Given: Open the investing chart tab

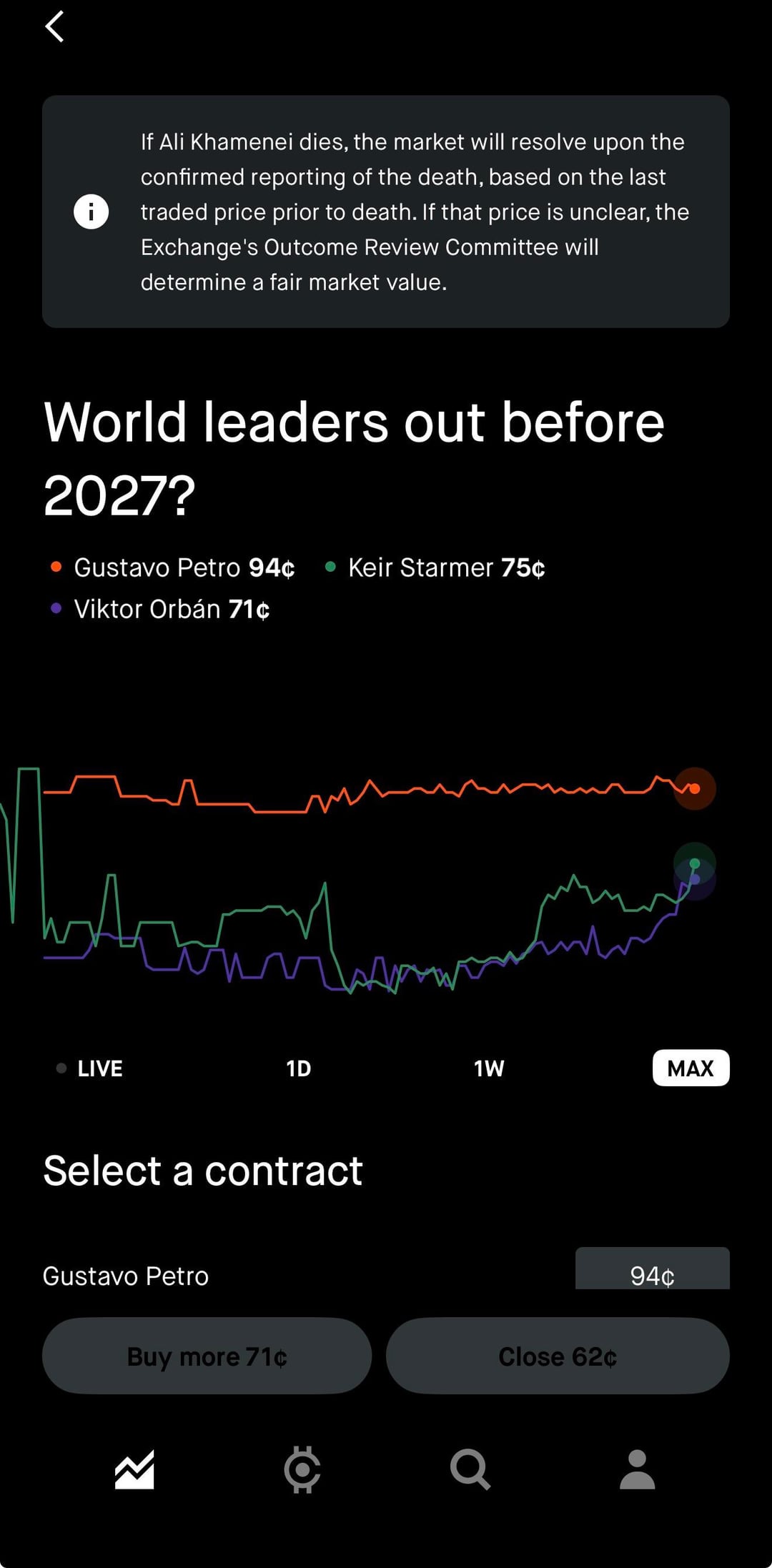Looking at the screenshot, I should click(x=134, y=1470).
